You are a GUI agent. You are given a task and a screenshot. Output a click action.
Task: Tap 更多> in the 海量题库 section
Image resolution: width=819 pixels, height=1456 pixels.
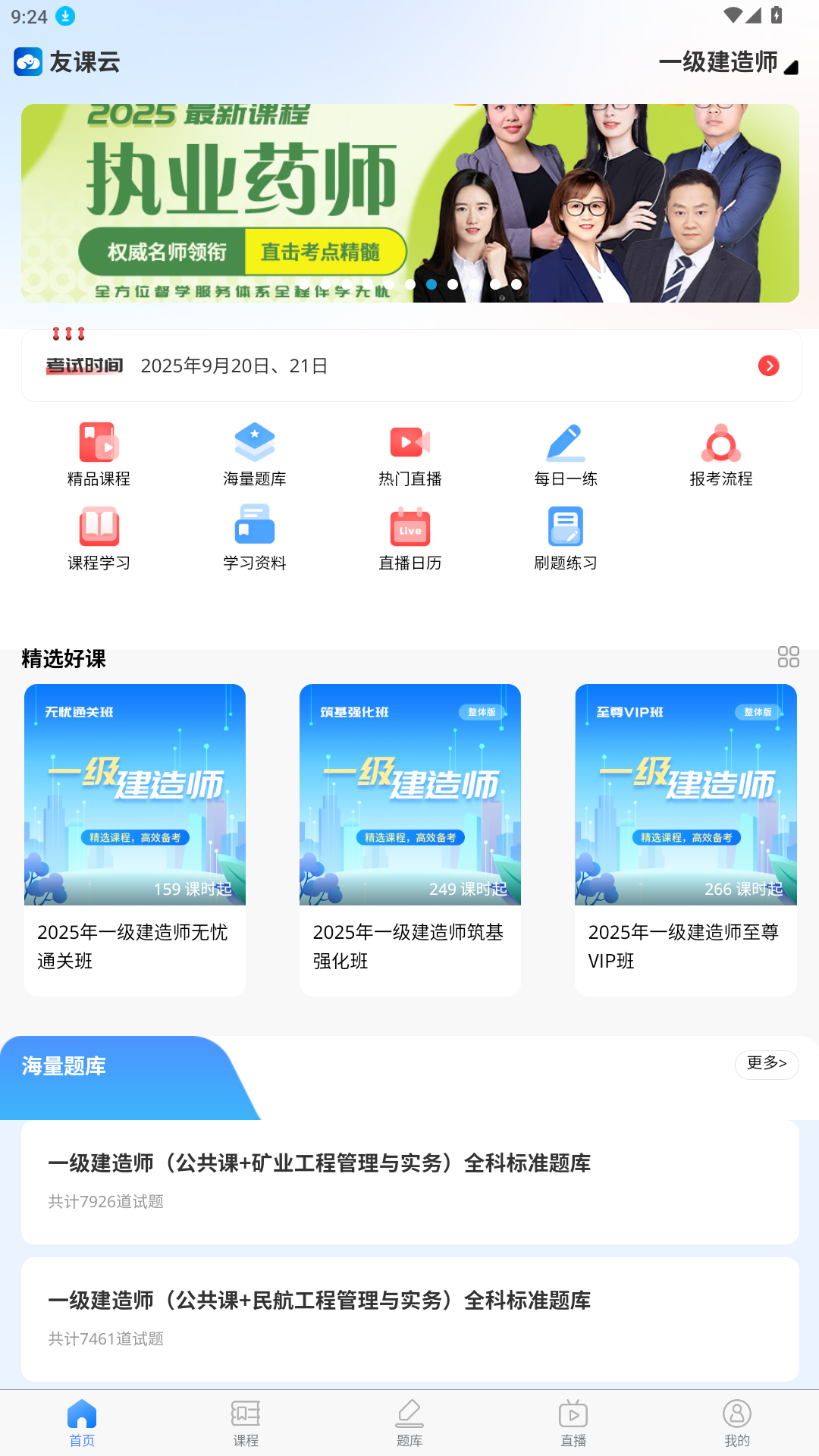pyautogui.click(x=766, y=1064)
